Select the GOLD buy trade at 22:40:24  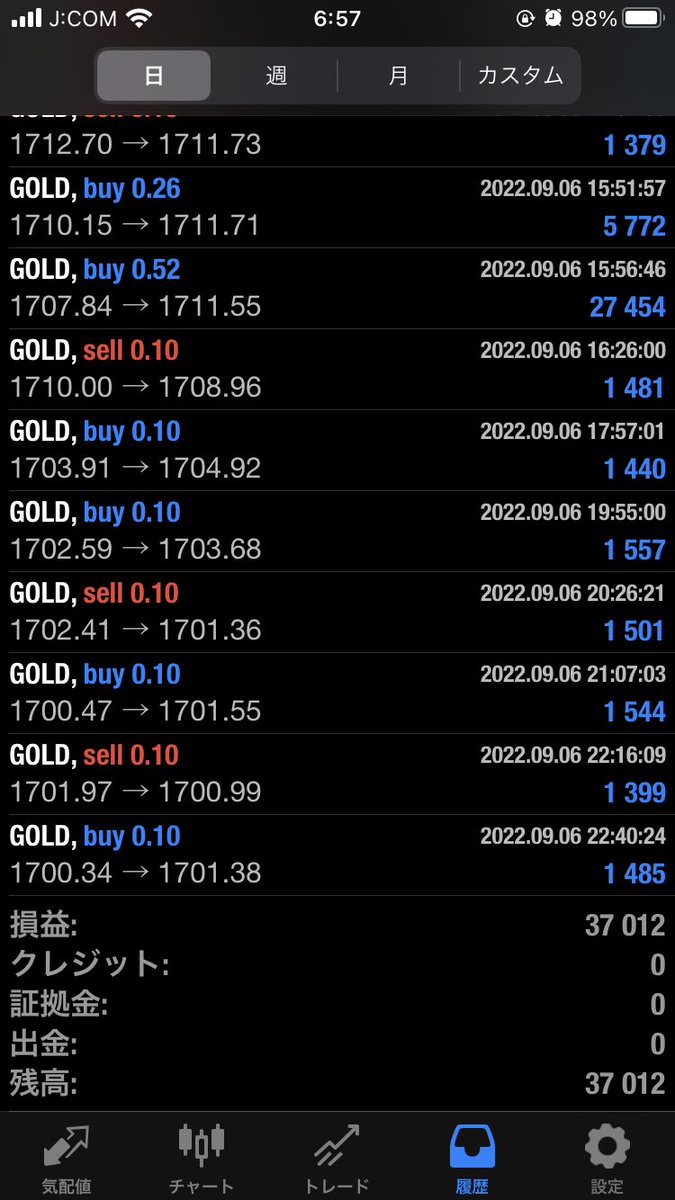pos(337,855)
